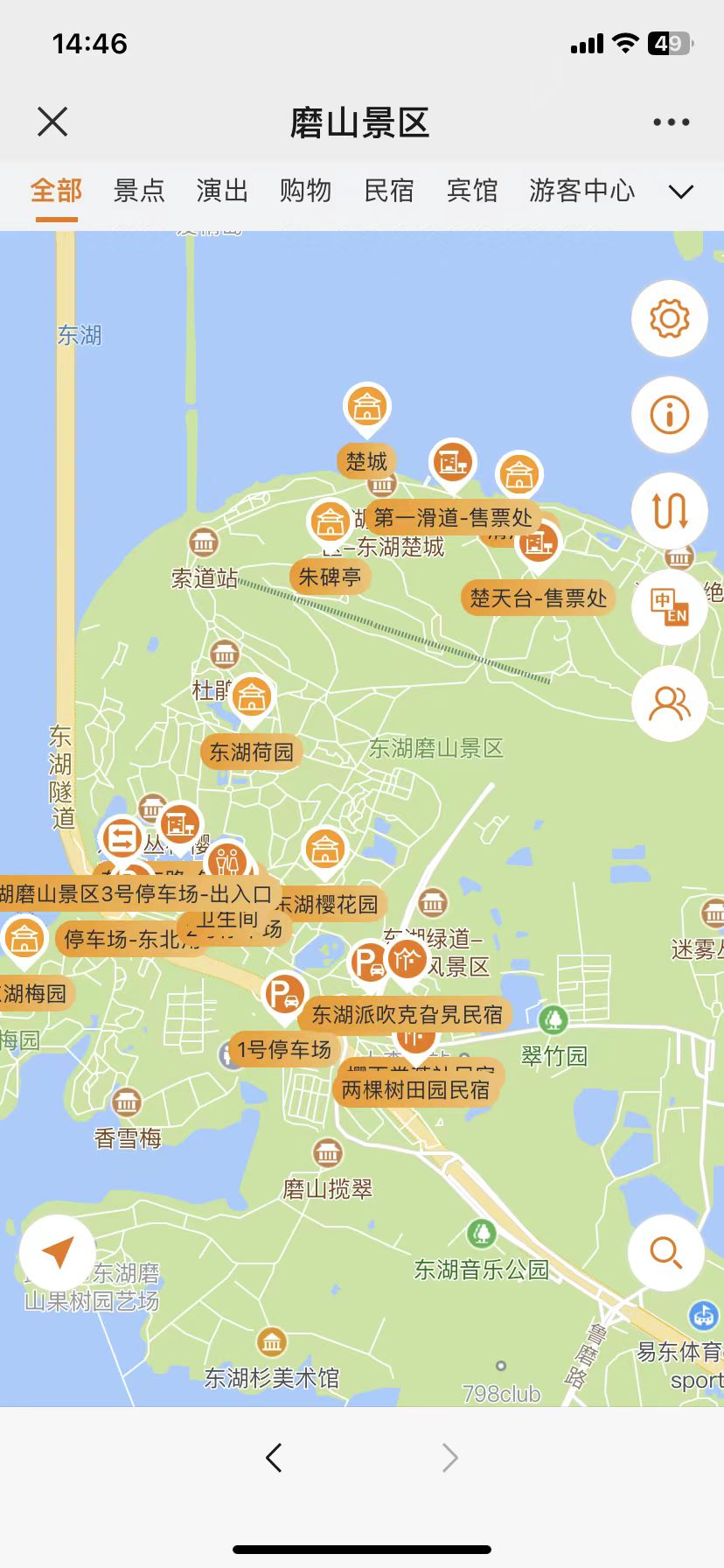Viewport: 724px width, 1568px height.
Task: Select the 购物 tab
Action: pos(305,190)
